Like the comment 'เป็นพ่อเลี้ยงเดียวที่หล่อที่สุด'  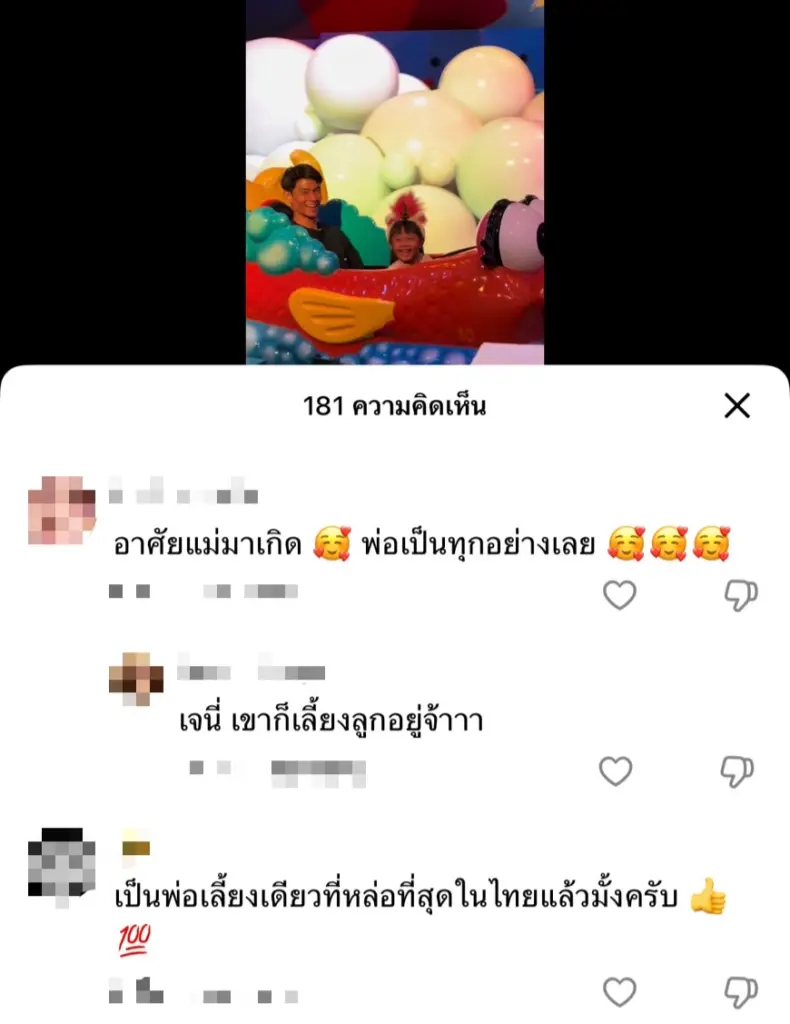[620, 992]
